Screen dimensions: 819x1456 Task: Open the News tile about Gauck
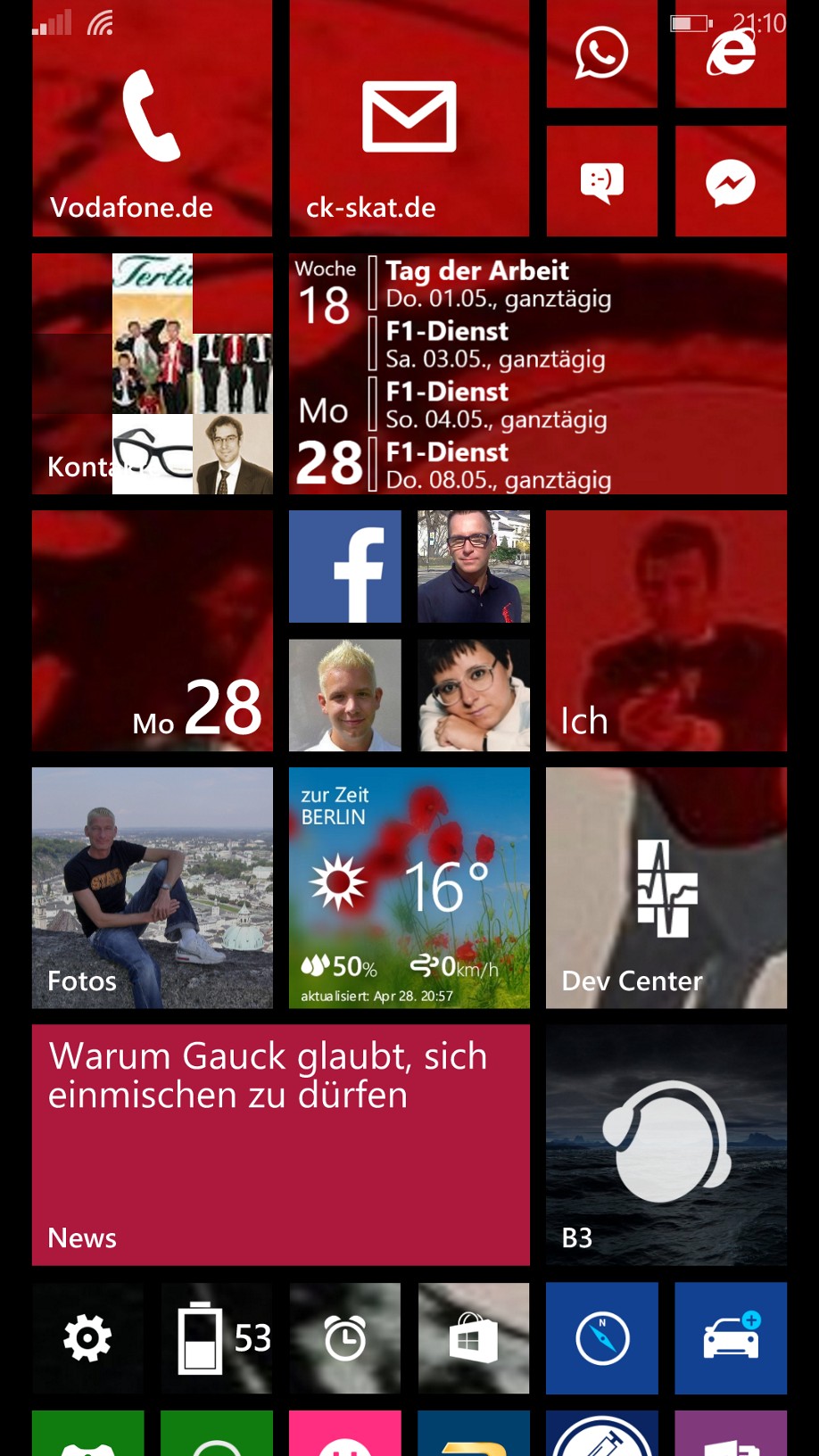[280, 1145]
